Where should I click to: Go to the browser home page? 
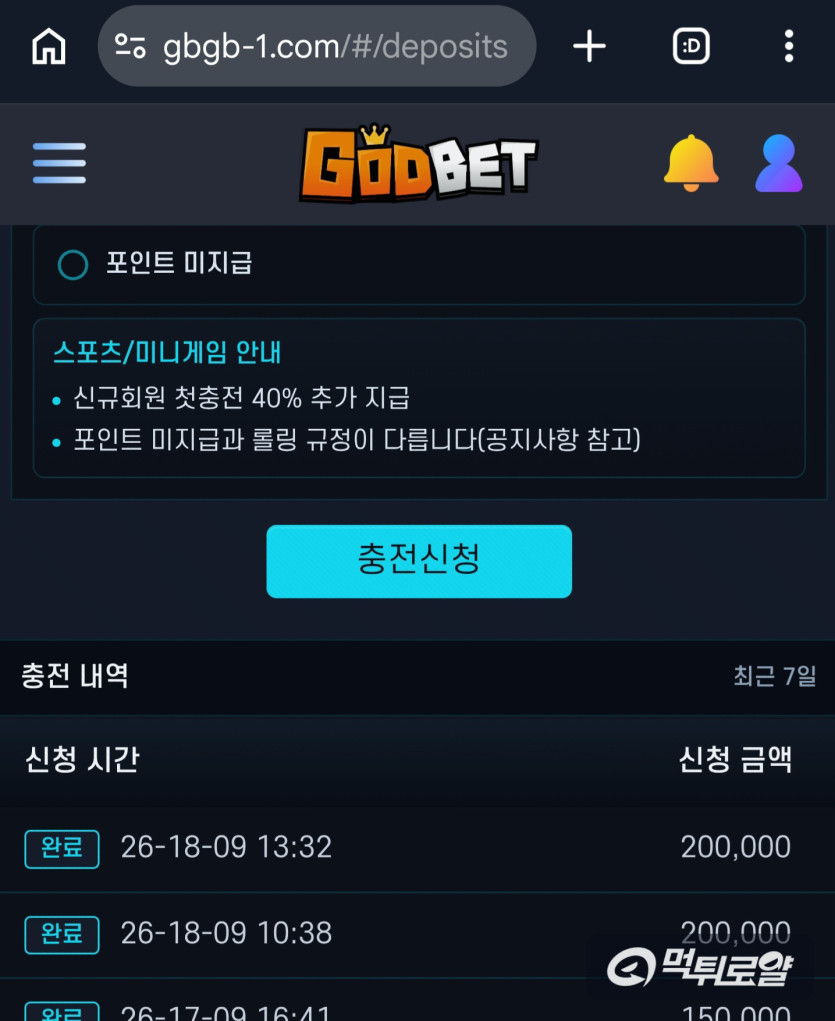49,46
